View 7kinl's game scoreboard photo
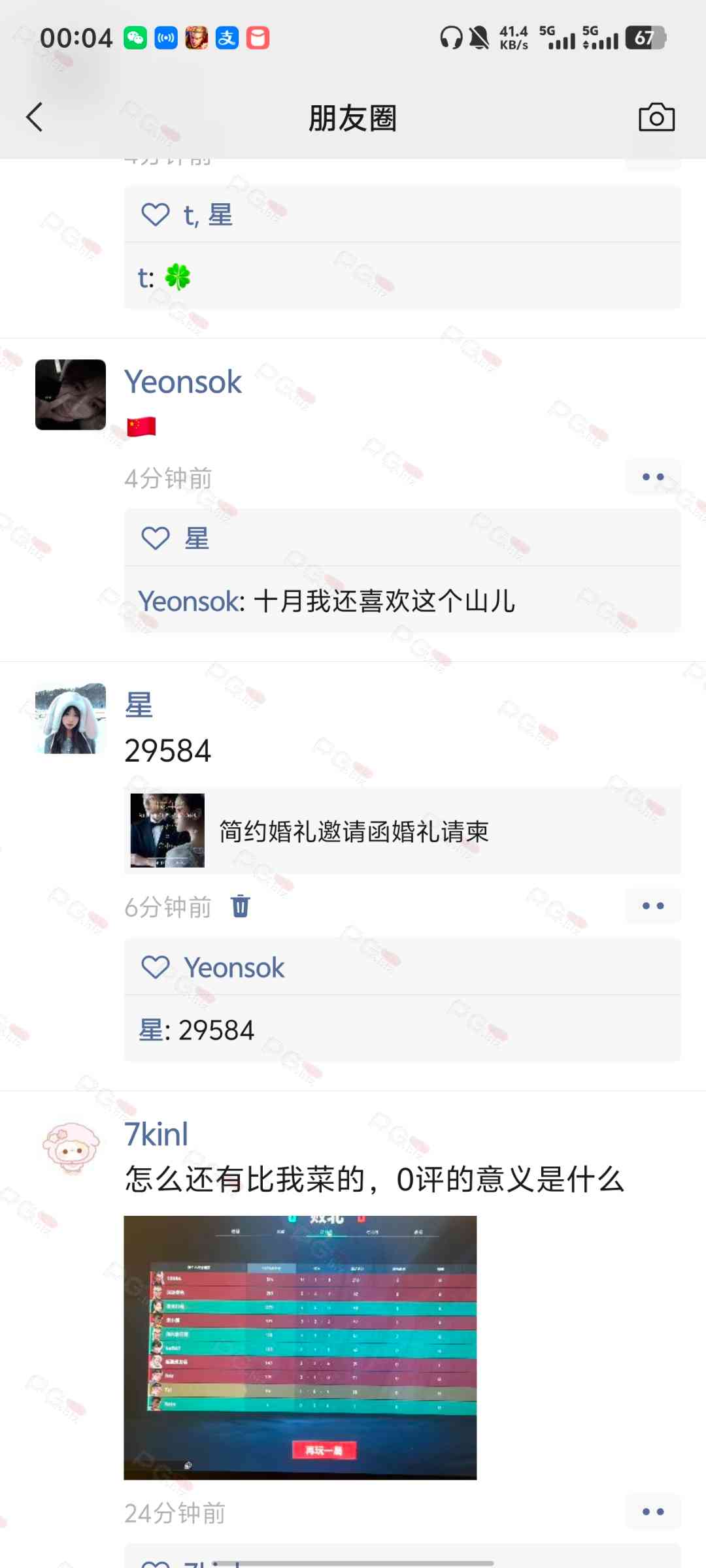The image size is (706, 1568). (300, 1347)
